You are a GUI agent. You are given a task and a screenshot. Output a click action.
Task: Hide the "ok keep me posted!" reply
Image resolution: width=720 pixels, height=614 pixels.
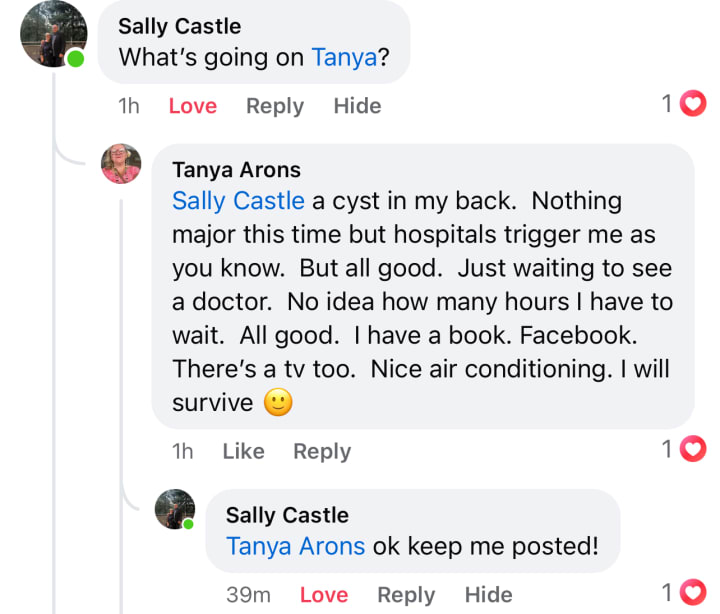pos(488,595)
